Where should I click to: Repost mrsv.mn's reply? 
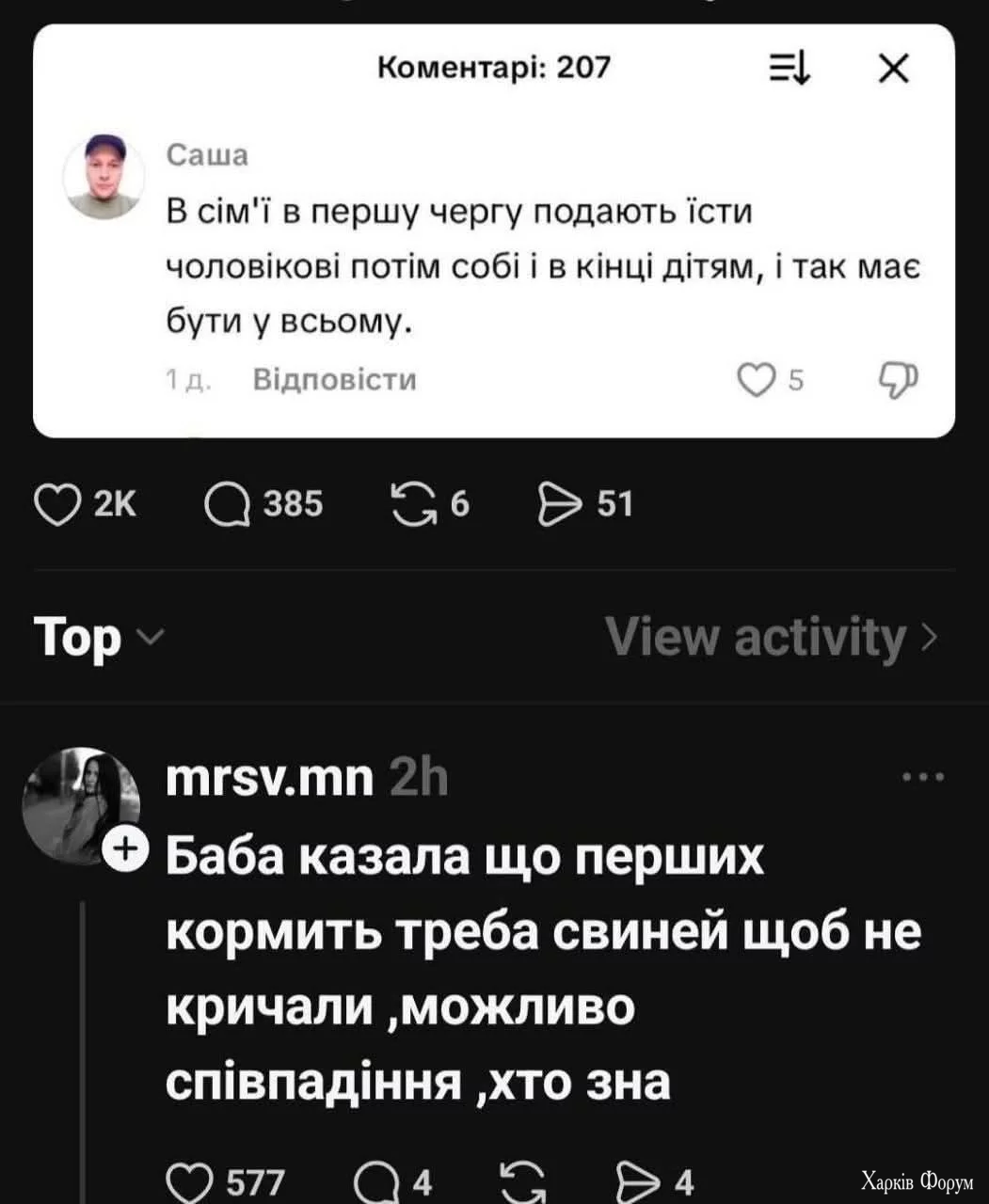(522, 1180)
